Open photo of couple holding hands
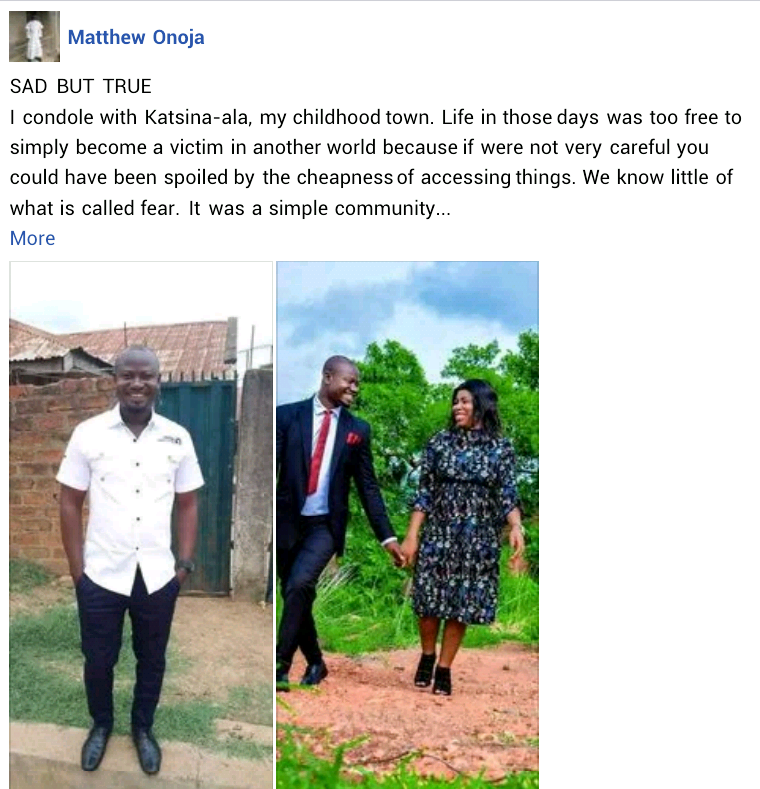 point(407,525)
